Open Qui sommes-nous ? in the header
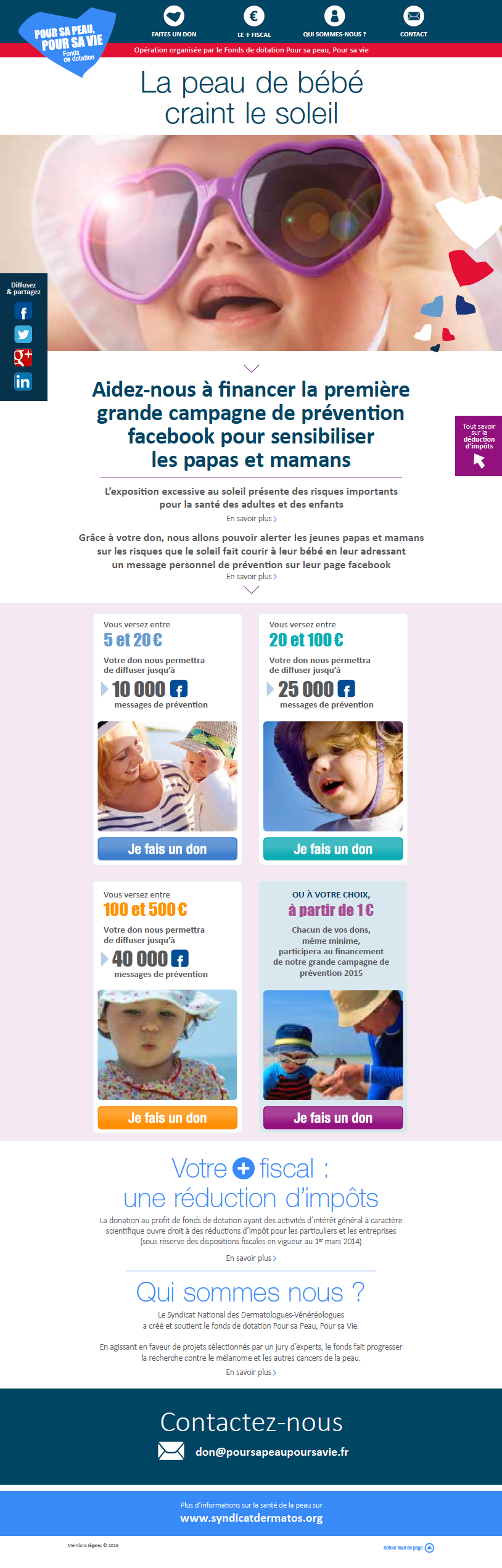 click(x=334, y=22)
